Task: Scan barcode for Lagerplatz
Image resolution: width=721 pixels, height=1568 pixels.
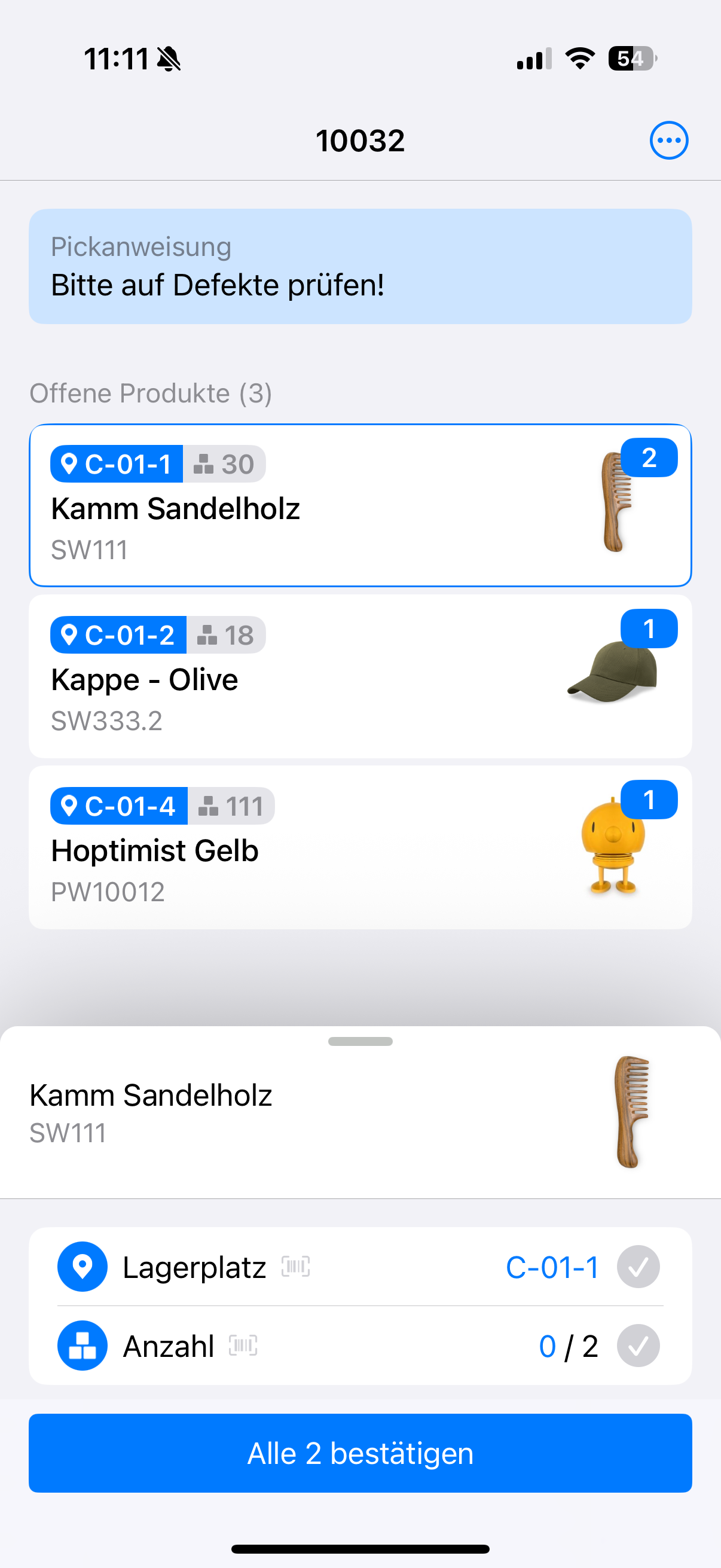Action: click(x=296, y=1267)
